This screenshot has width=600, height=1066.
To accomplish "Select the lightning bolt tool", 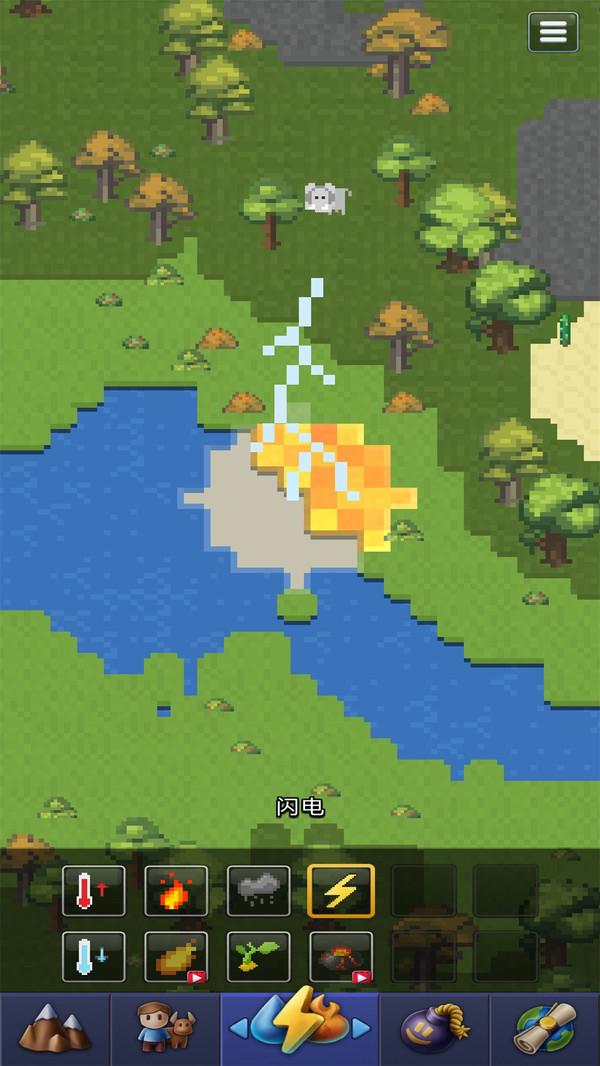I will [341, 890].
